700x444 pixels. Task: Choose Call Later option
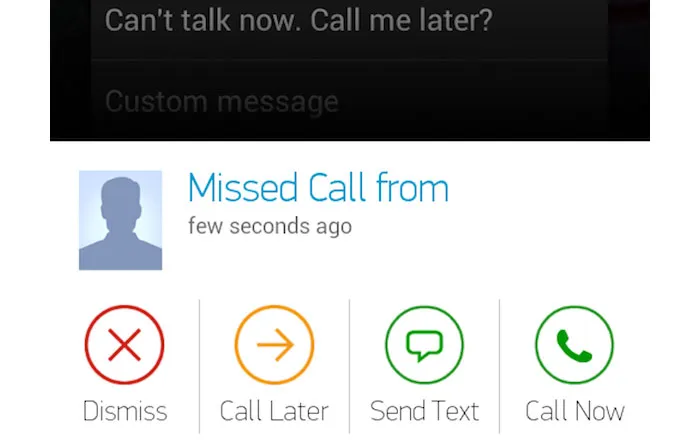[274, 347]
